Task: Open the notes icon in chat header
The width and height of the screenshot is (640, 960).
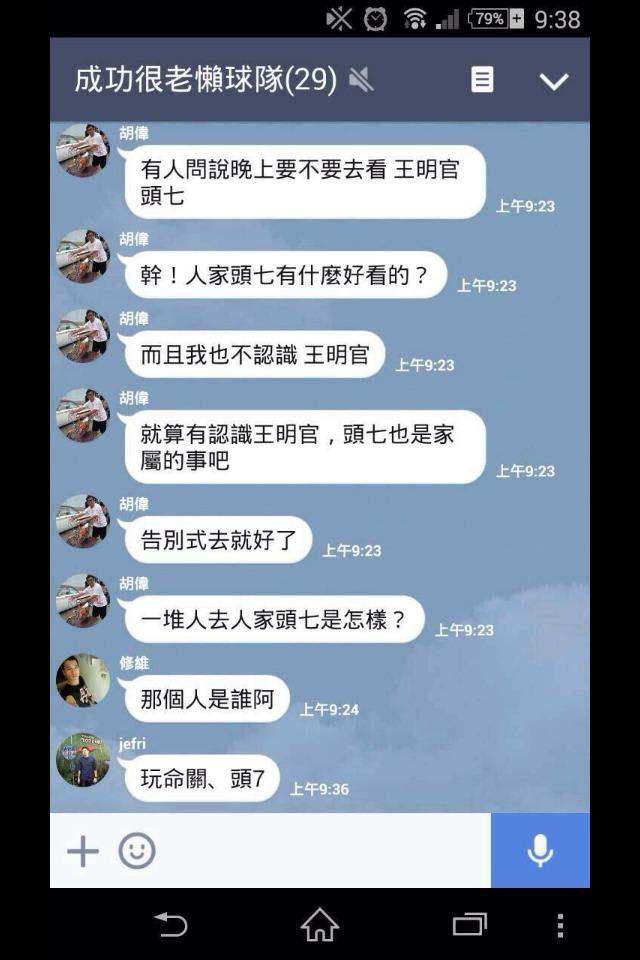Action: [482, 80]
